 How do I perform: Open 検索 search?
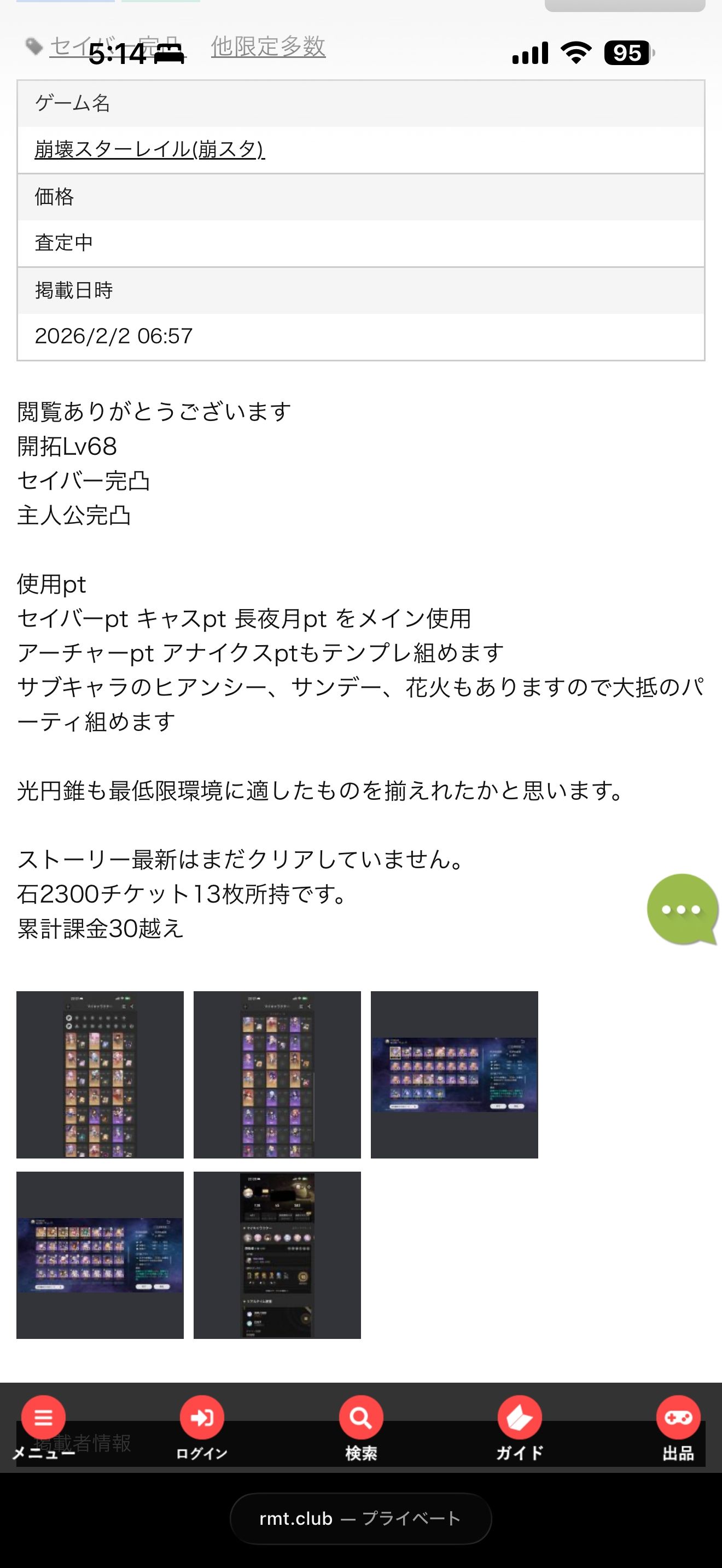tap(361, 1427)
